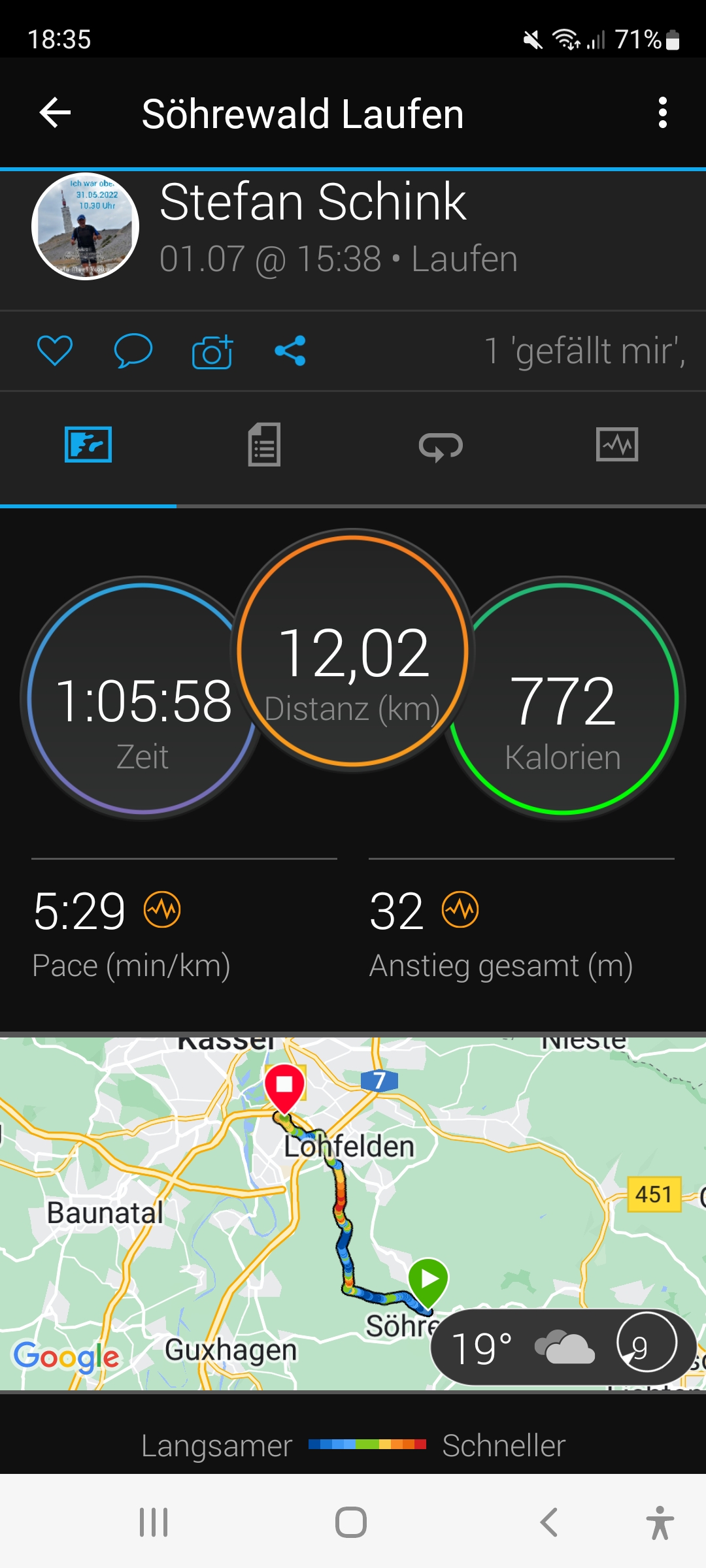Switch to the charts tab
Viewport: 706px width, 1568px height.
[617, 445]
